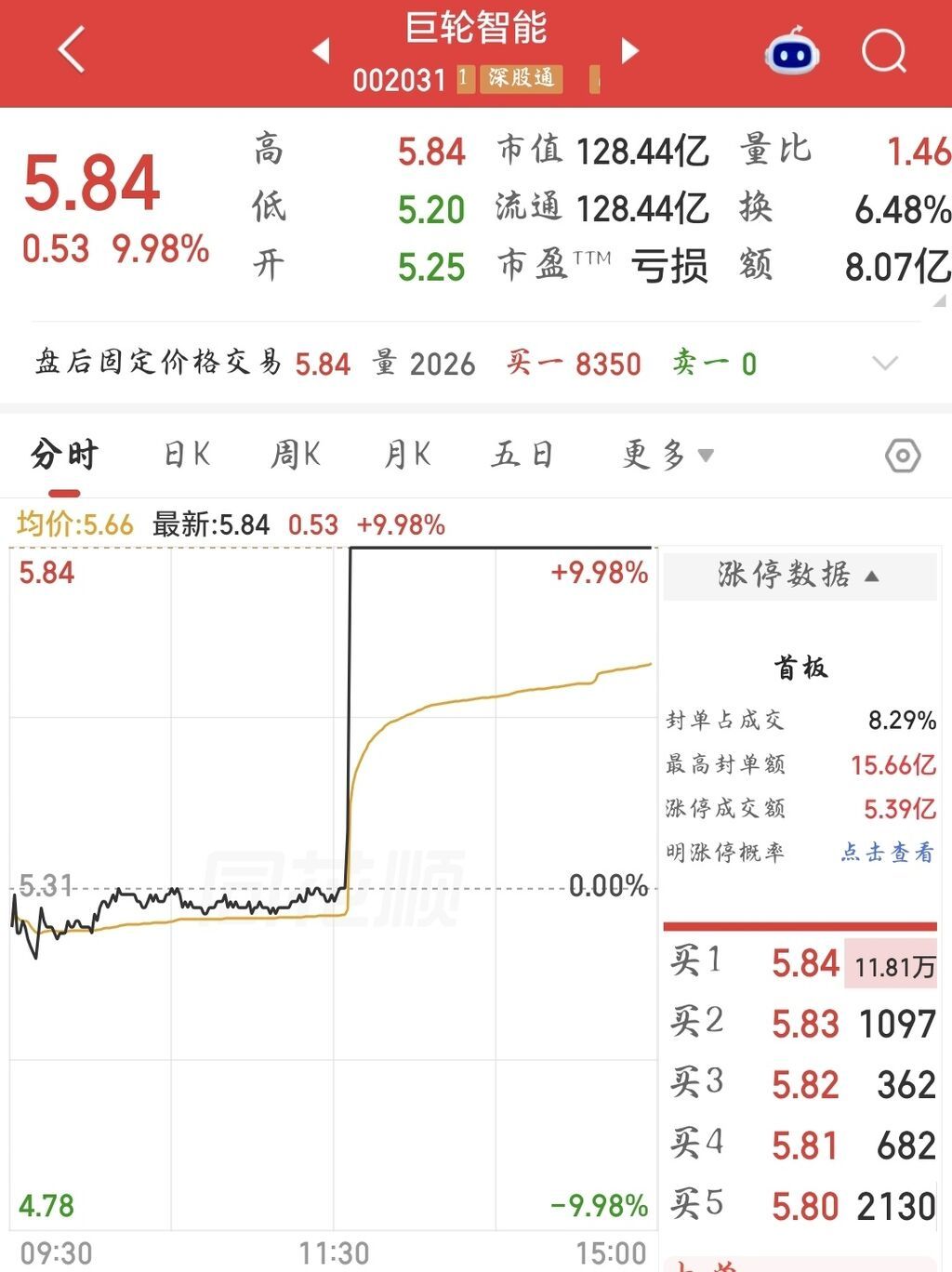Expand the 盘后固定价格交易 row chevron
The image size is (952, 1272).
point(886,363)
